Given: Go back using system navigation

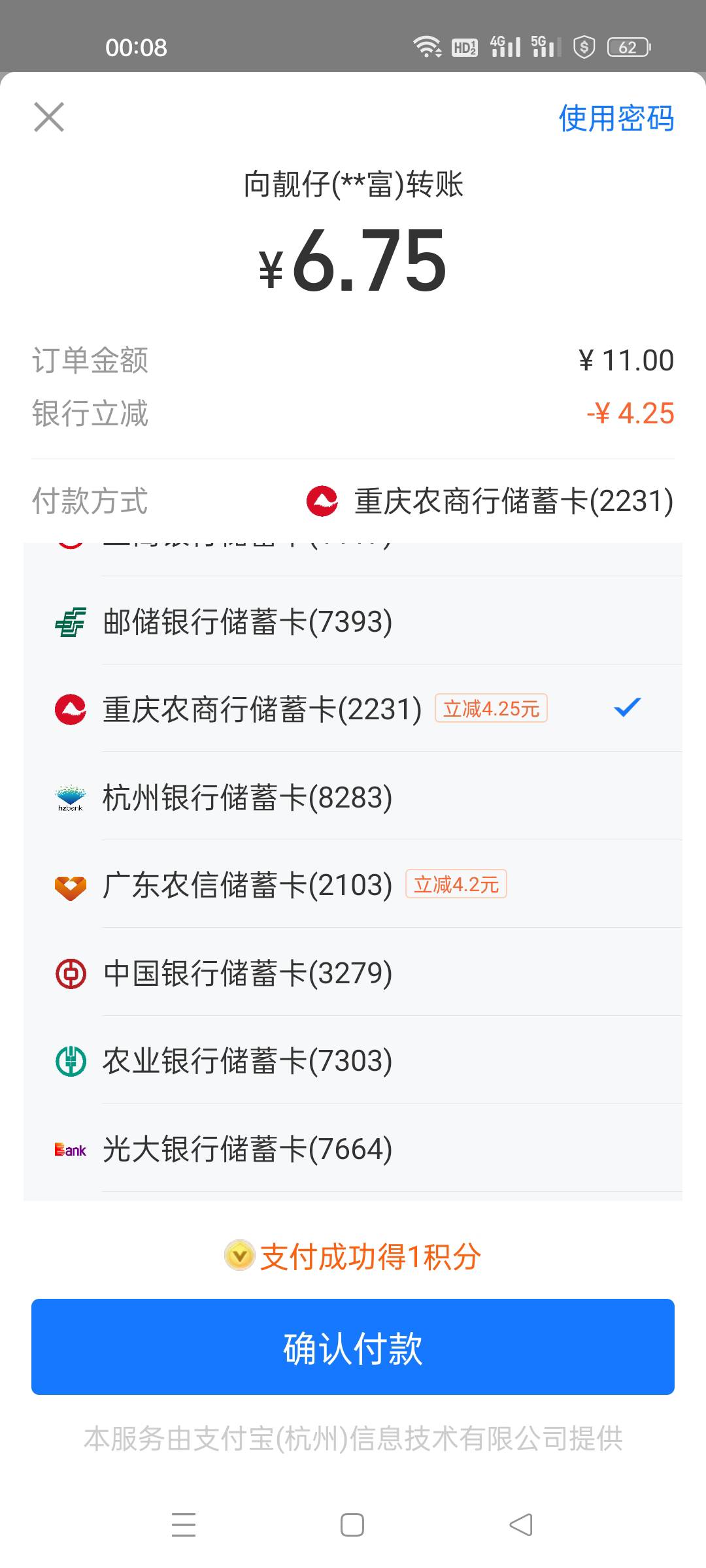Looking at the screenshot, I should (x=521, y=1525).
